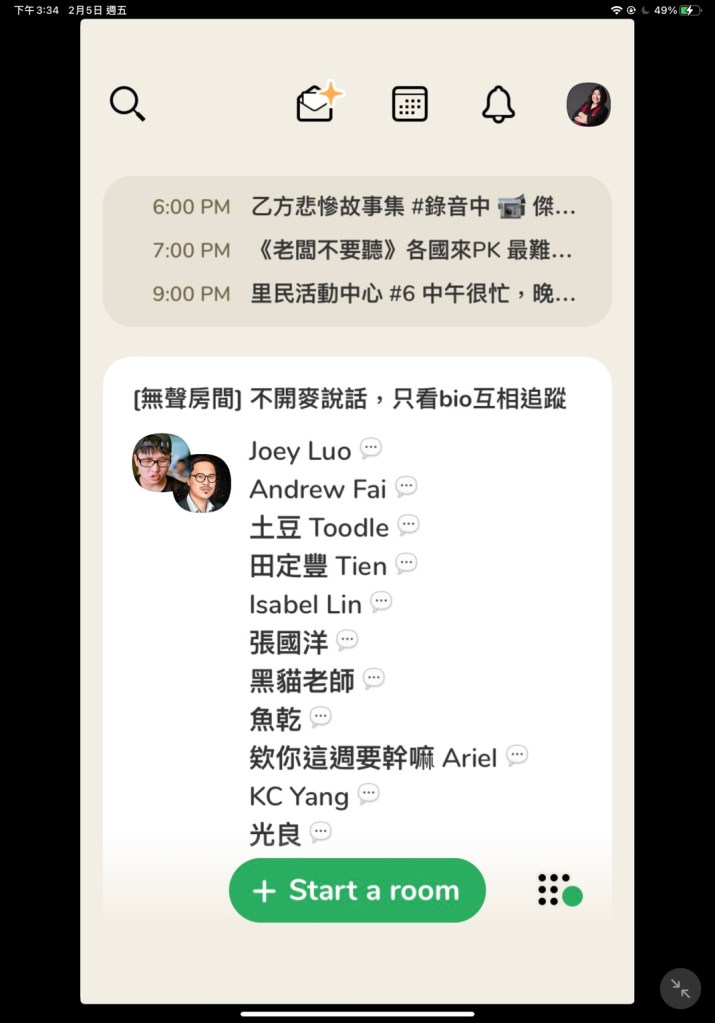Open my profile avatar
The height and width of the screenshot is (1023, 715).
click(x=588, y=104)
